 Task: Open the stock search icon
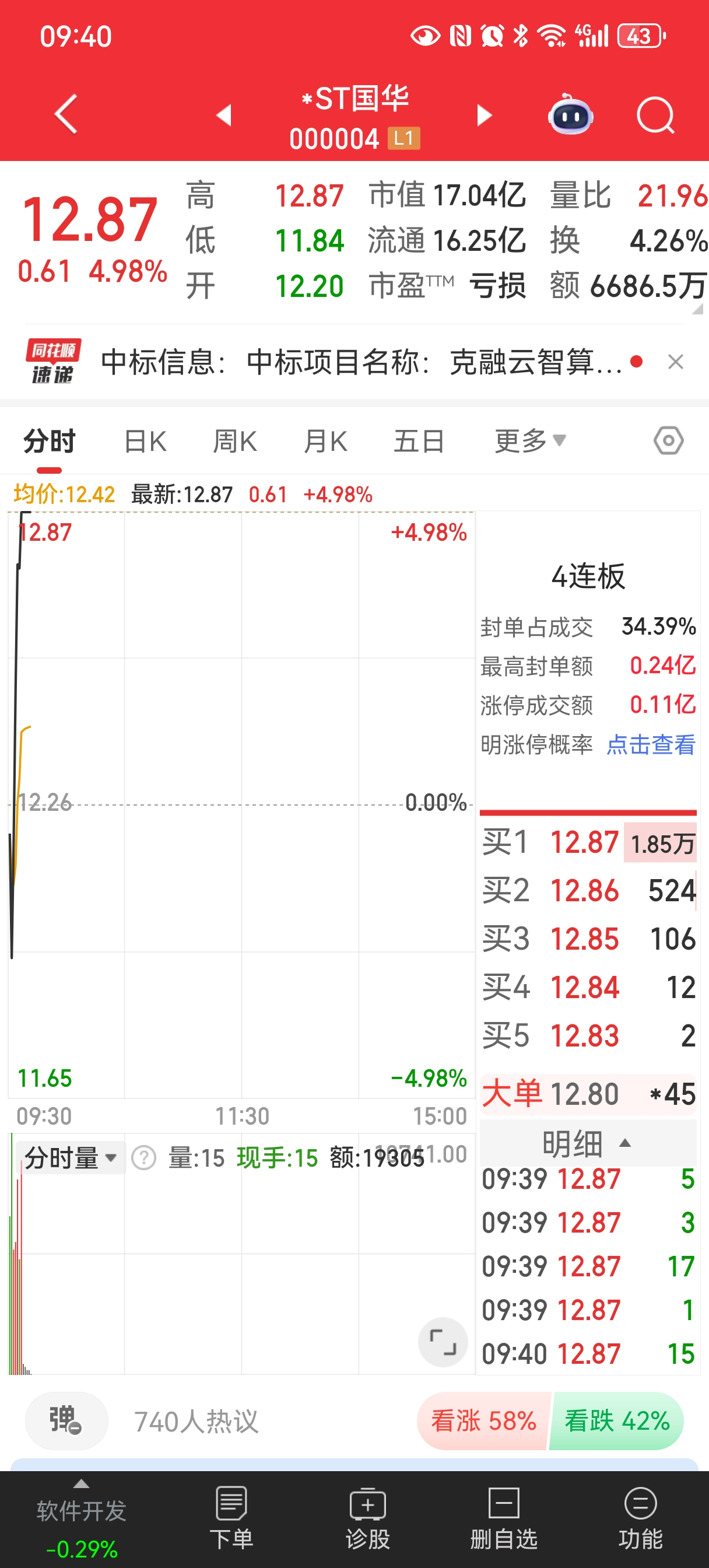click(x=655, y=115)
